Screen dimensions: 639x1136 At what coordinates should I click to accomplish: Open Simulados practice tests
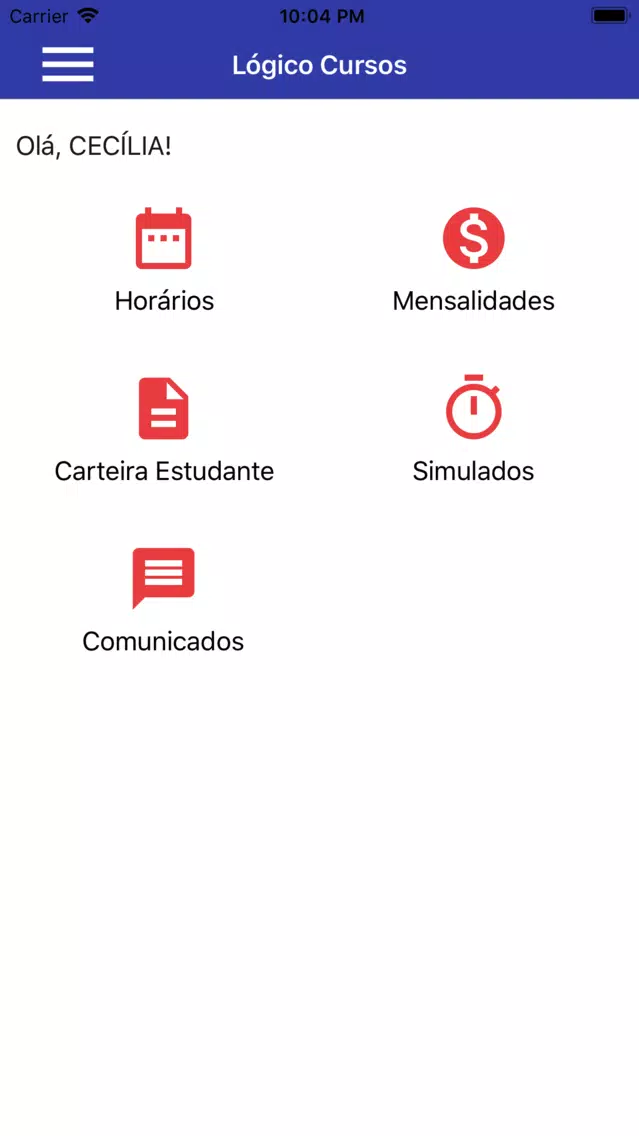(473, 430)
